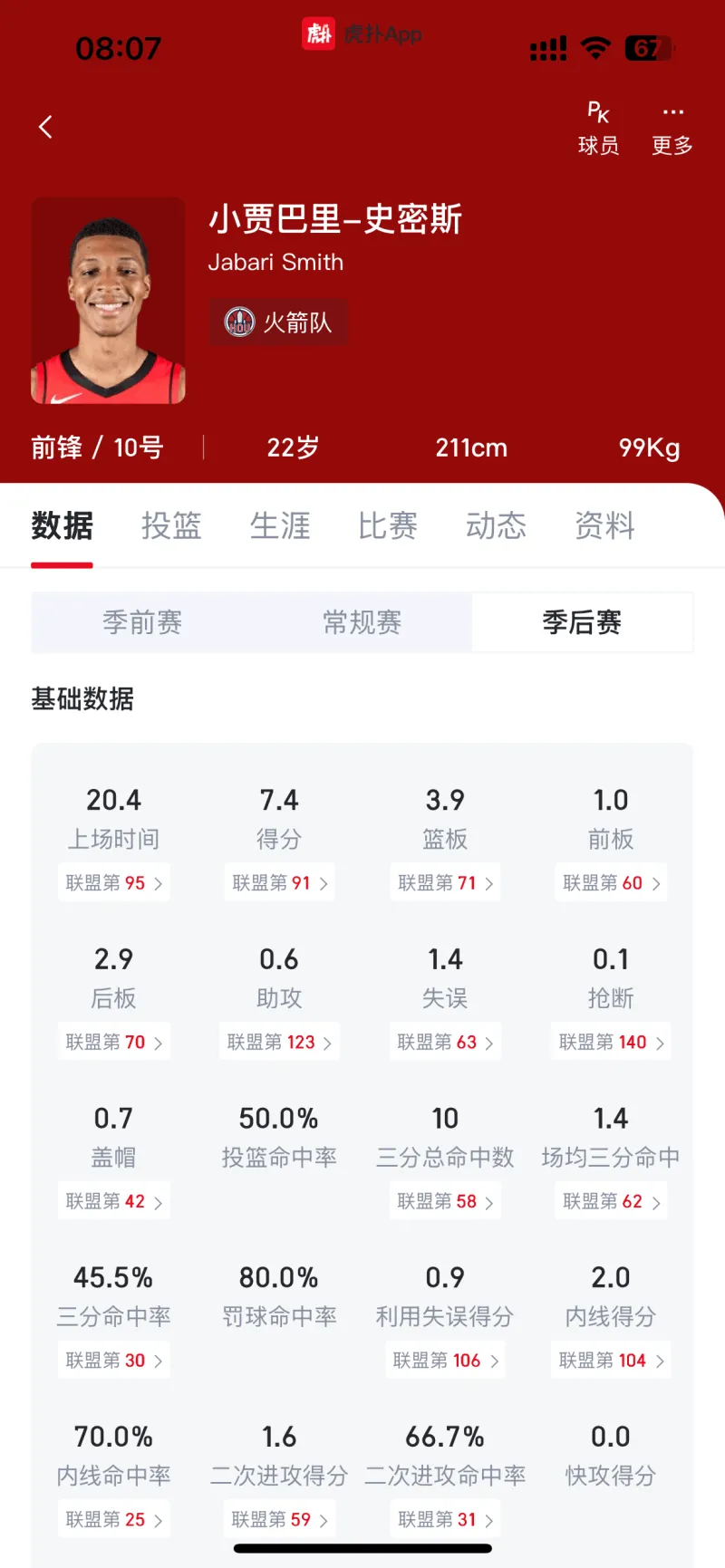Open the 更多 overflow menu
This screenshot has width=725, height=1568.
pyautogui.click(x=672, y=129)
